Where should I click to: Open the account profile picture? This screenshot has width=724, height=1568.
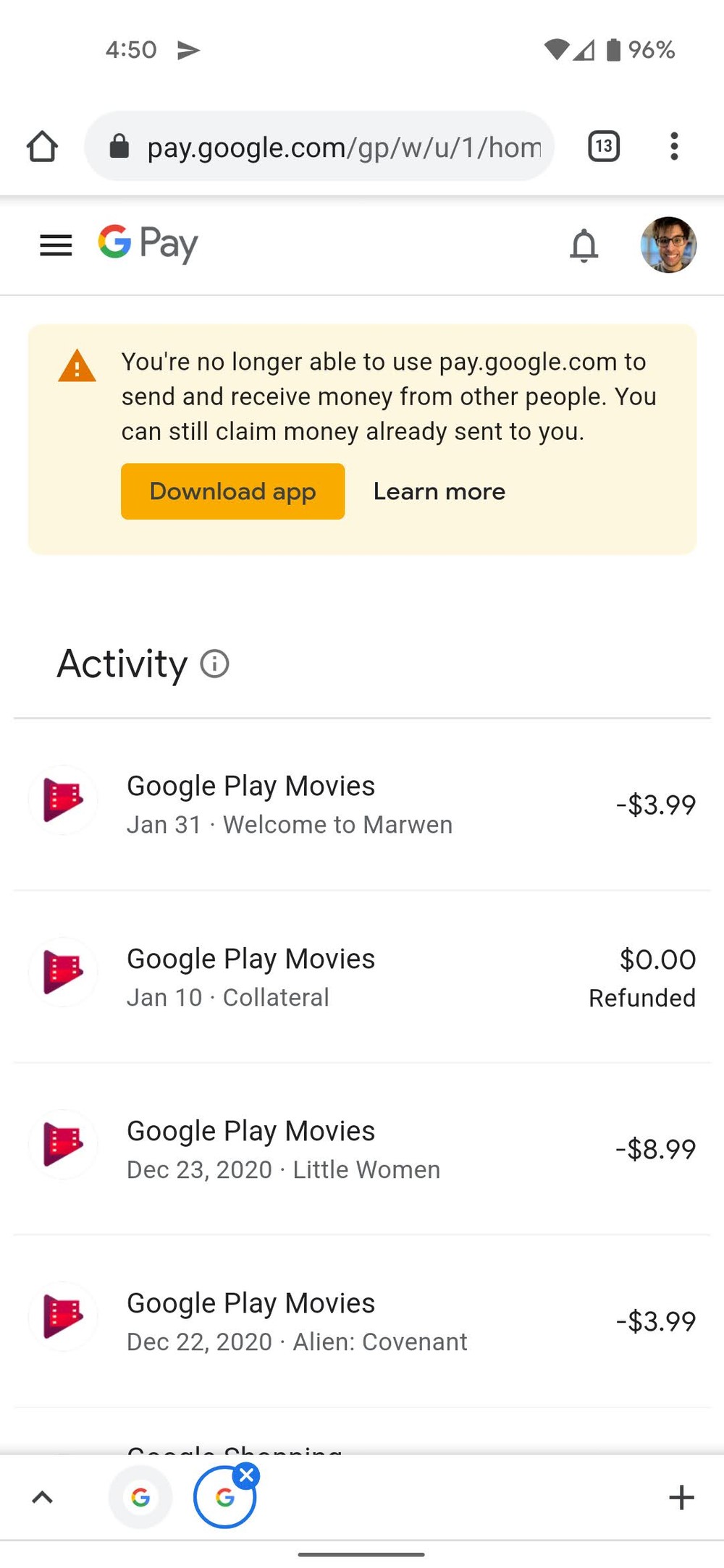(668, 245)
